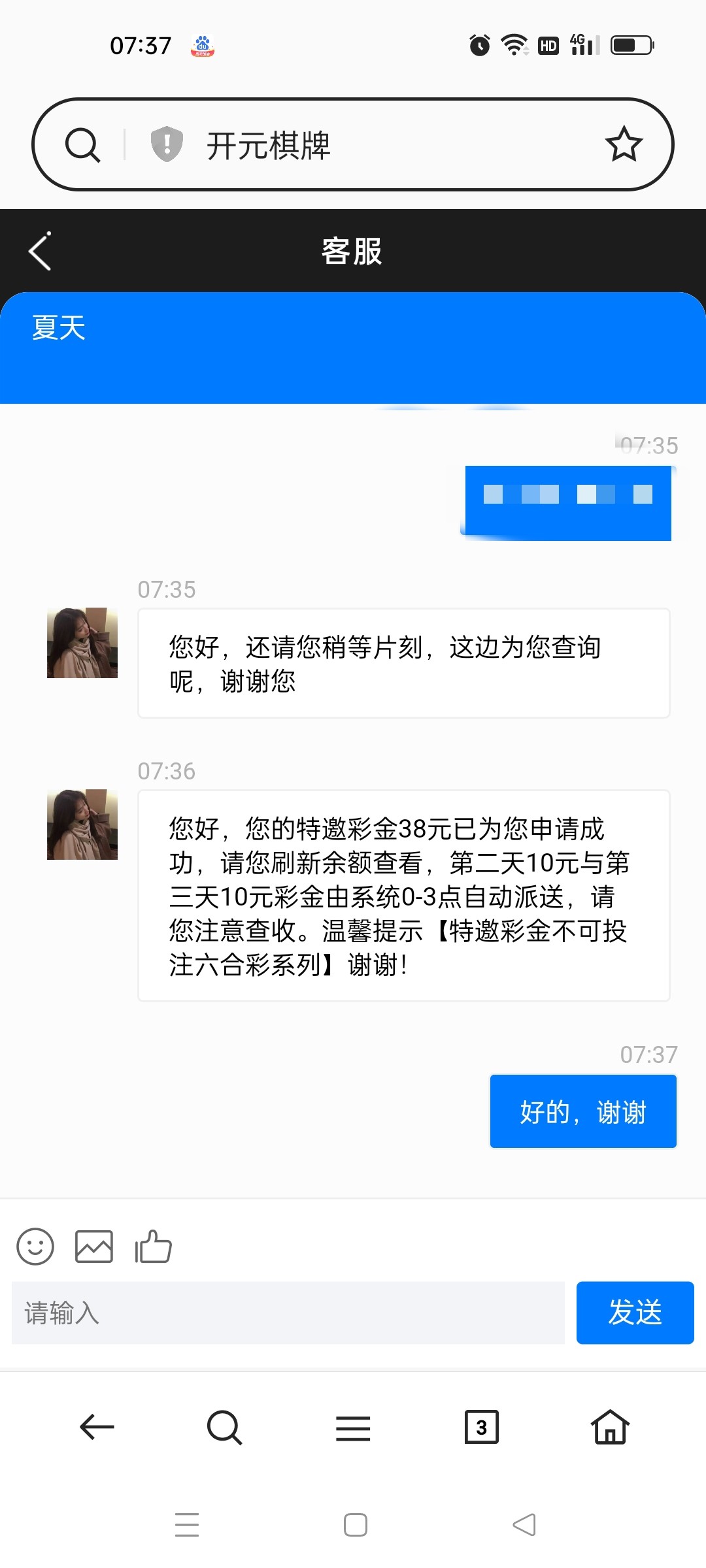The height and width of the screenshot is (1568, 706).
Task: Attach an image to the chat
Action: click(x=94, y=1247)
